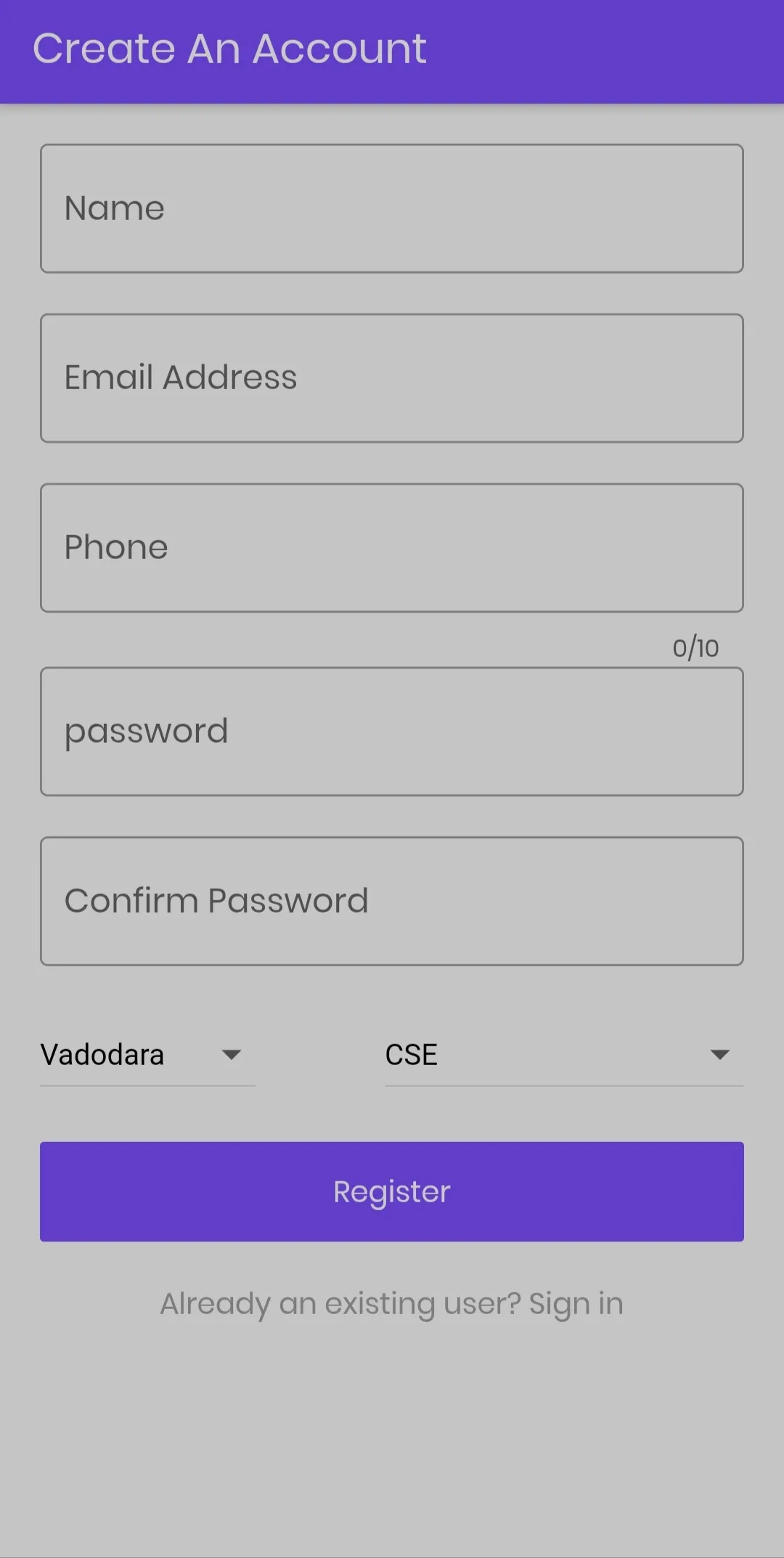Click the Email Address placeholder text
Viewport: 784px width, 1558px height.
(180, 377)
